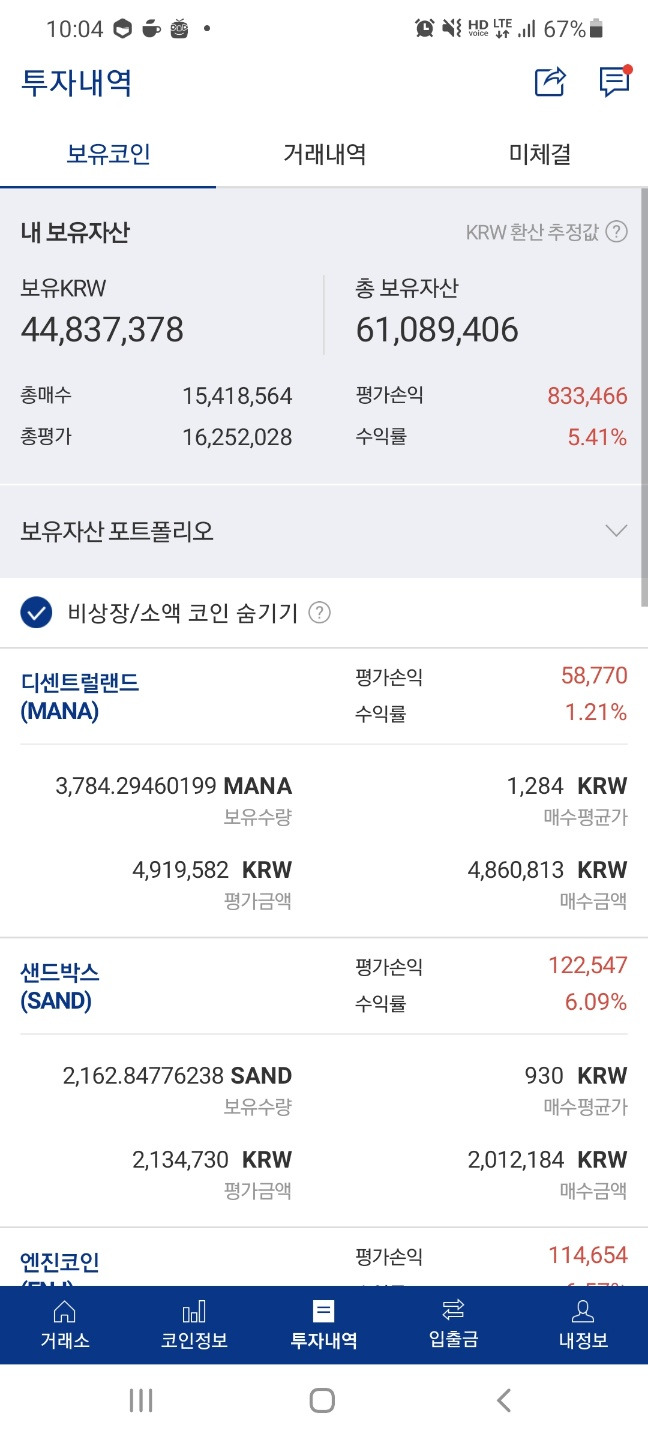
Task: Open the chat messages icon
Action: 615,82
